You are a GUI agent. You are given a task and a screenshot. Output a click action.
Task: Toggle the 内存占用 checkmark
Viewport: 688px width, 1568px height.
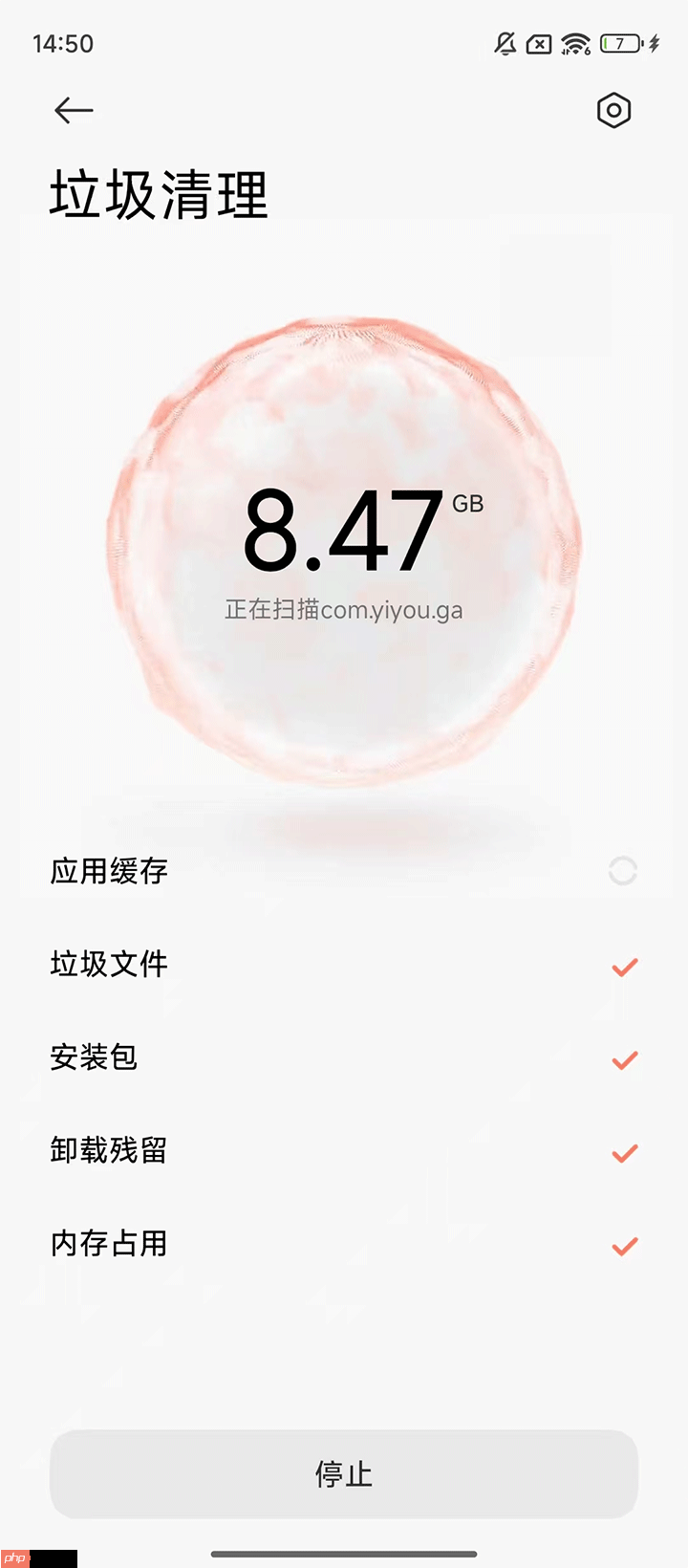pos(623,1245)
